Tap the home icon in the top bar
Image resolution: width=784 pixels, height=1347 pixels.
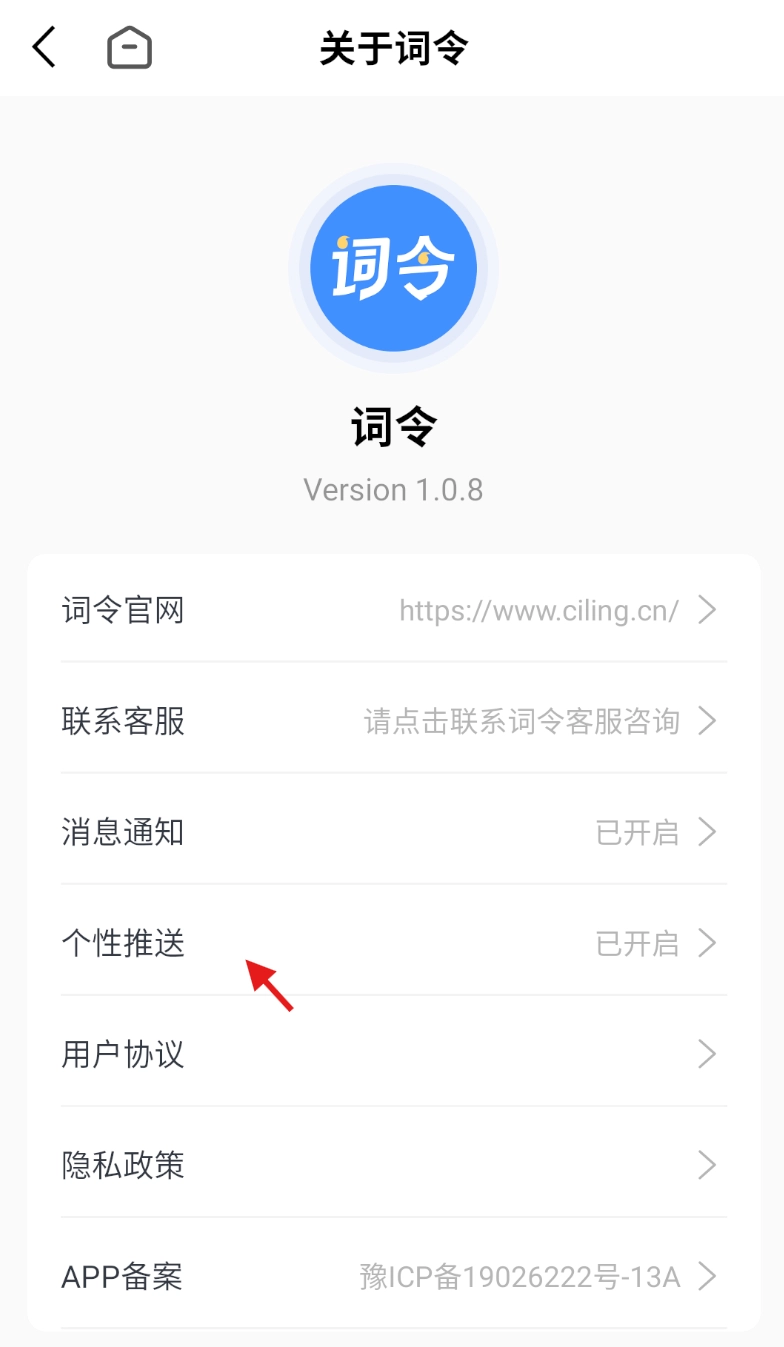point(130,47)
